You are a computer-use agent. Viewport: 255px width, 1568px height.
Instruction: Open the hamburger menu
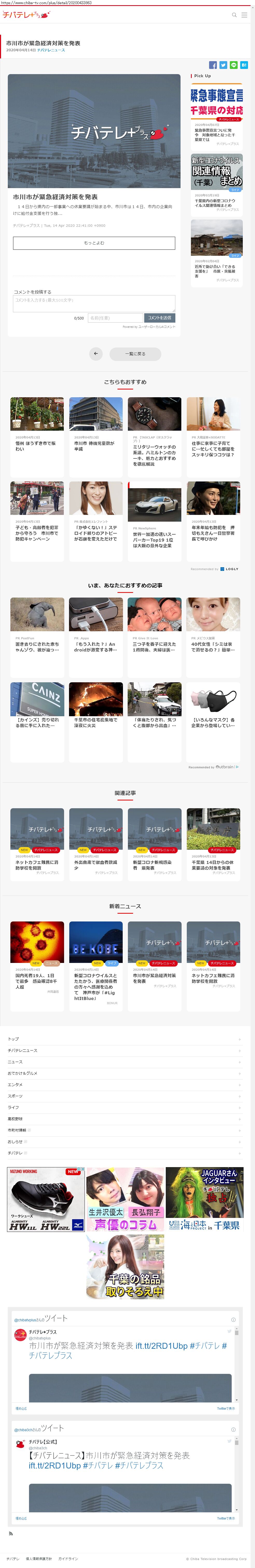click(244, 15)
